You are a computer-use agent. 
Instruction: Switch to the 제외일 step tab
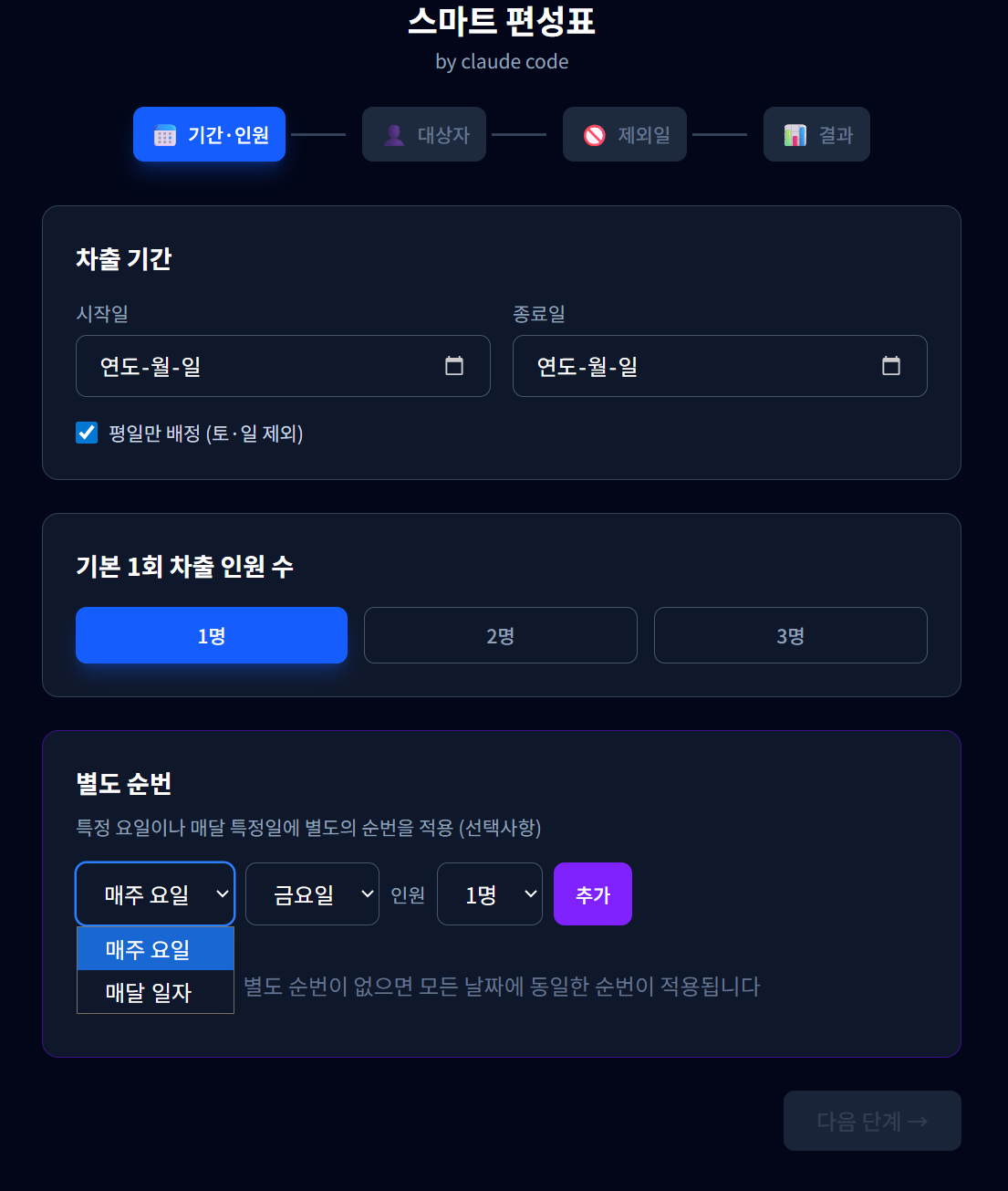tap(625, 134)
